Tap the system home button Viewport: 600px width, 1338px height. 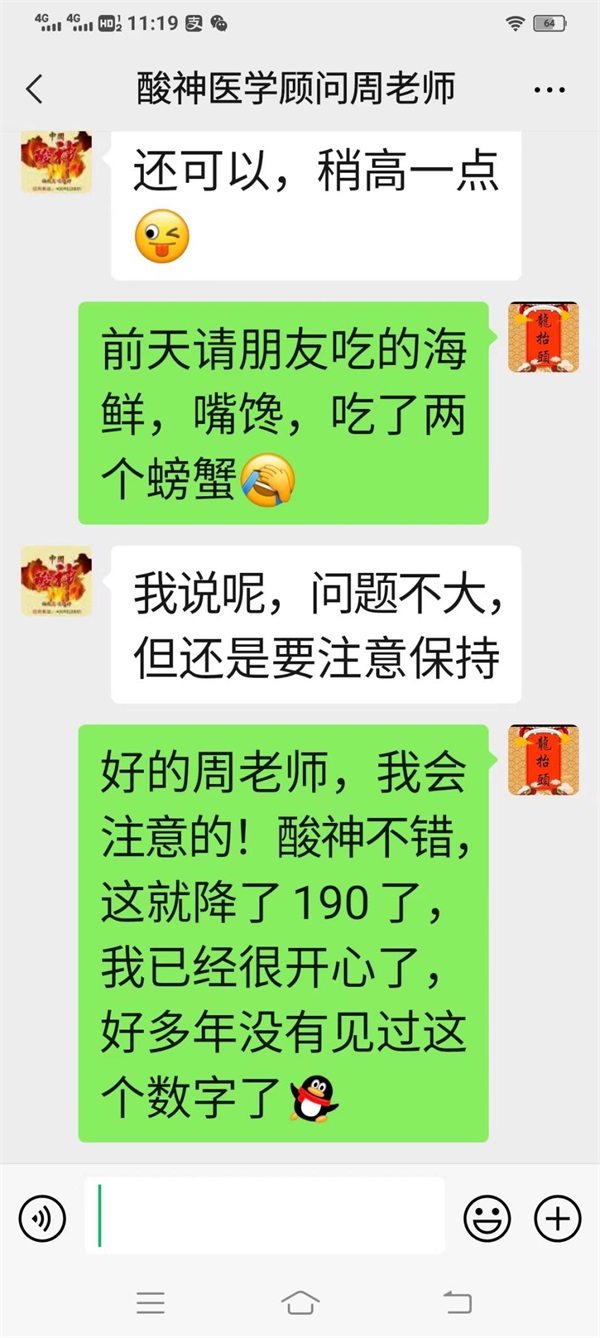click(x=300, y=1302)
